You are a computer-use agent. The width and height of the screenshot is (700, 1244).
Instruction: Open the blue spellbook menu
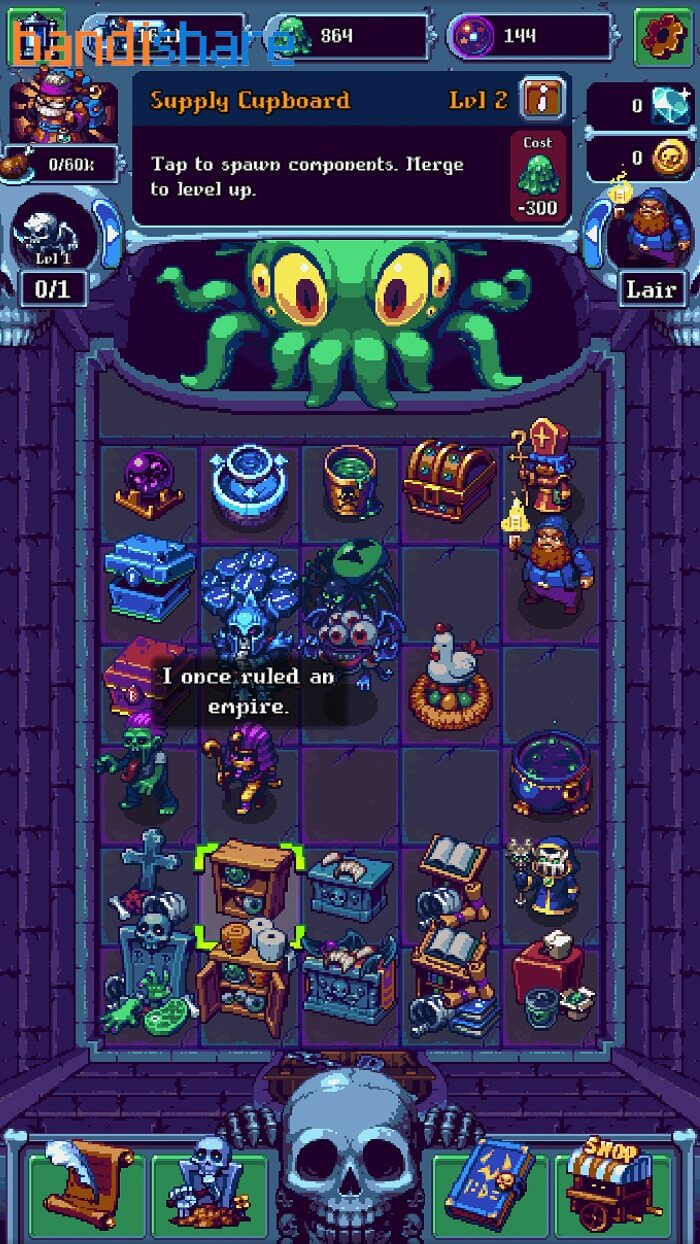click(489, 1187)
